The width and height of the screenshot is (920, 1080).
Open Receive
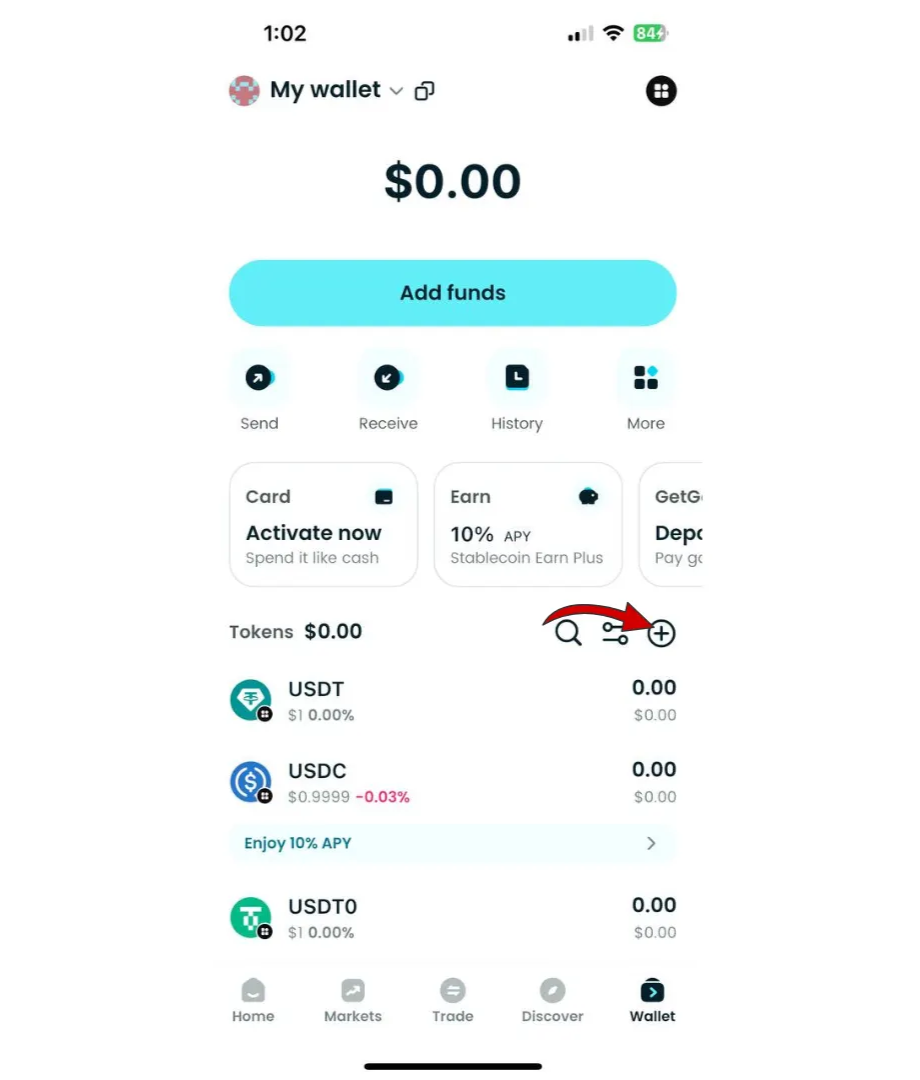(388, 379)
